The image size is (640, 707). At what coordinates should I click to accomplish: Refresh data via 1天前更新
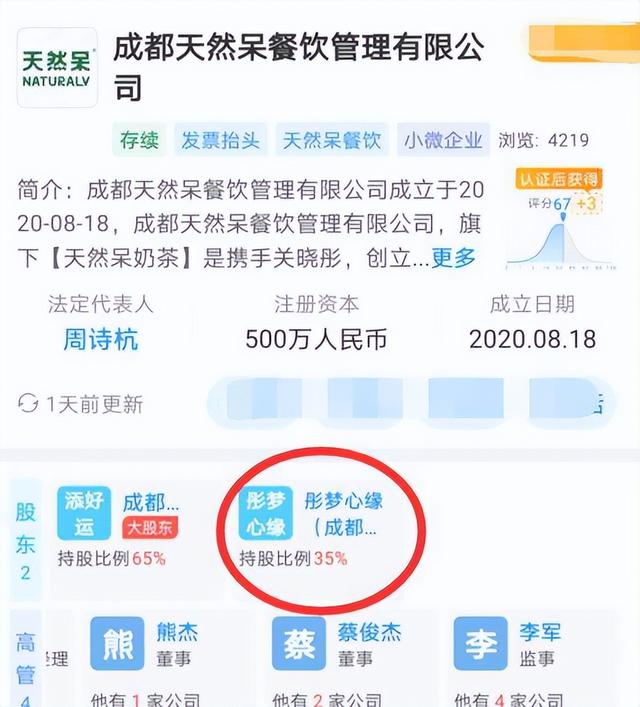click(82, 404)
